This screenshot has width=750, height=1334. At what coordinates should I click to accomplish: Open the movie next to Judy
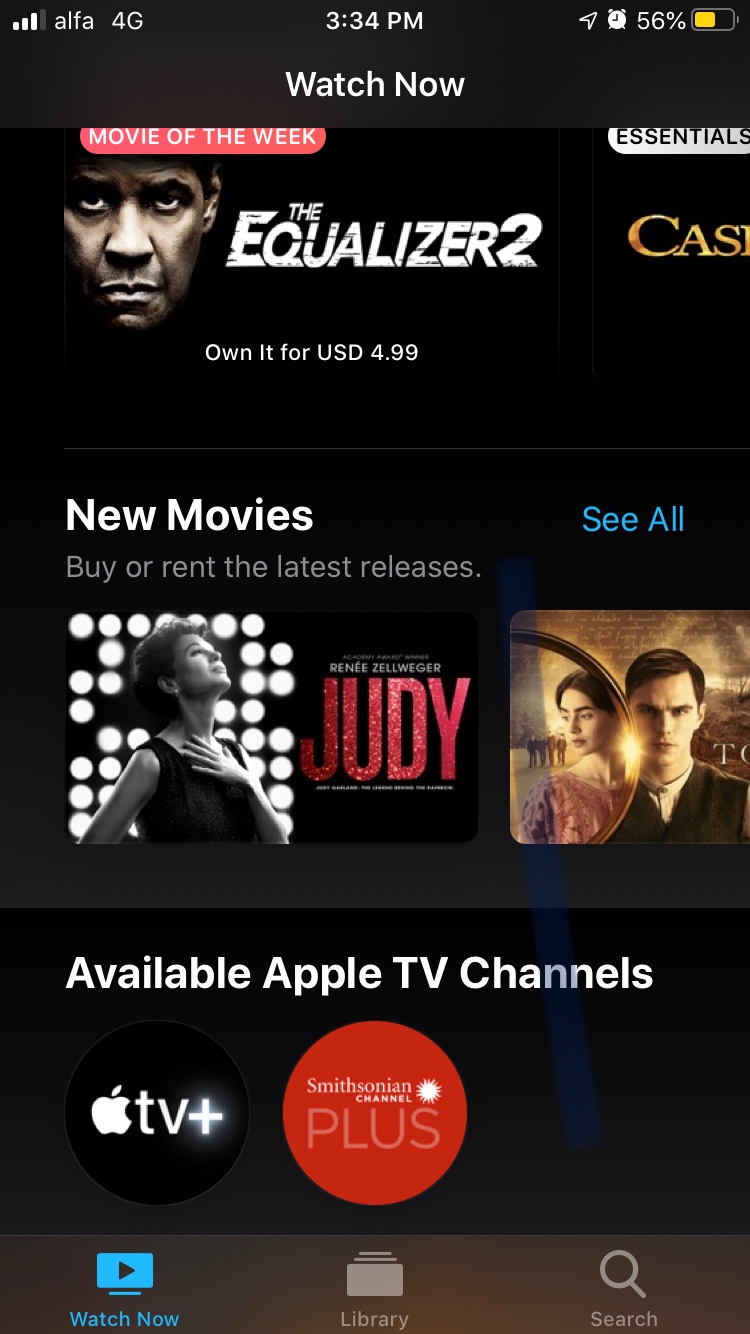coord(630,727)
